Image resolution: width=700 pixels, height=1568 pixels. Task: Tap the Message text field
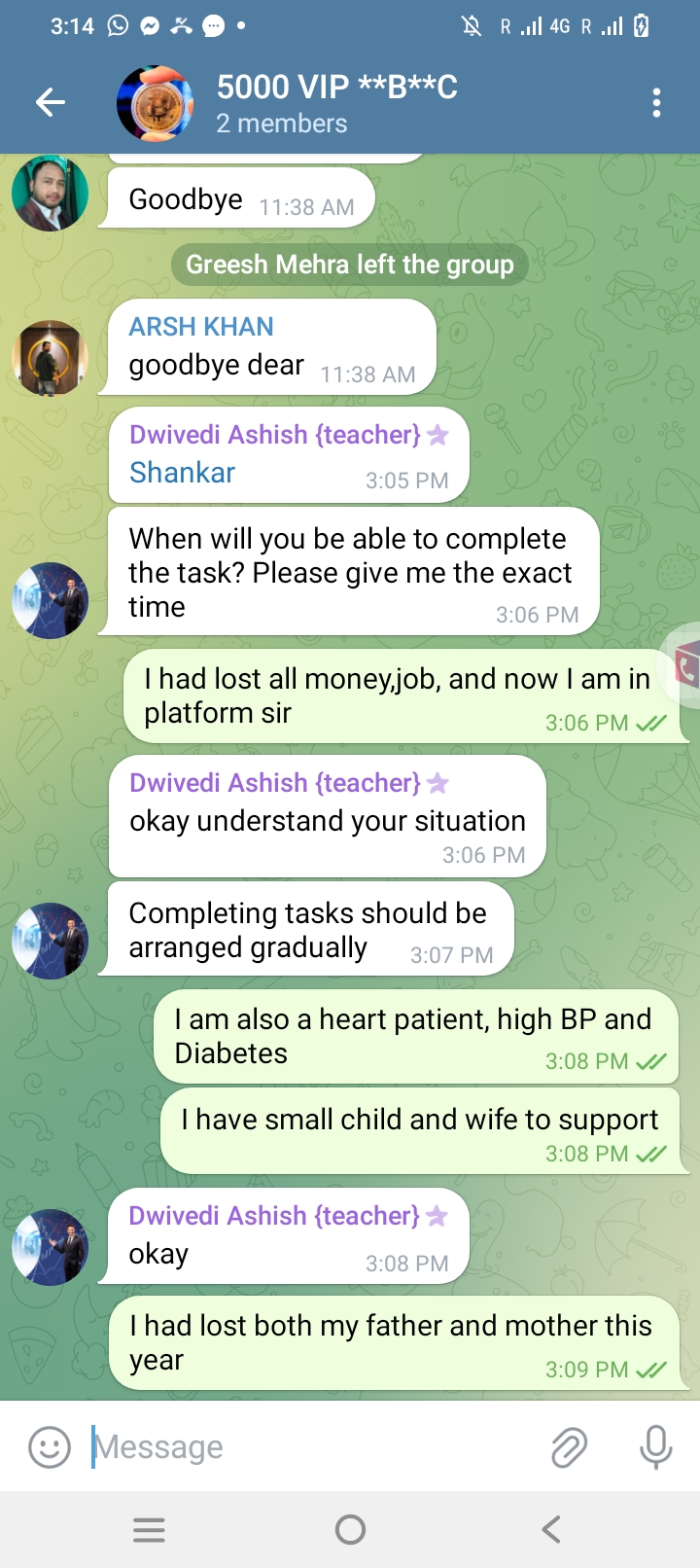point(311,1446)
